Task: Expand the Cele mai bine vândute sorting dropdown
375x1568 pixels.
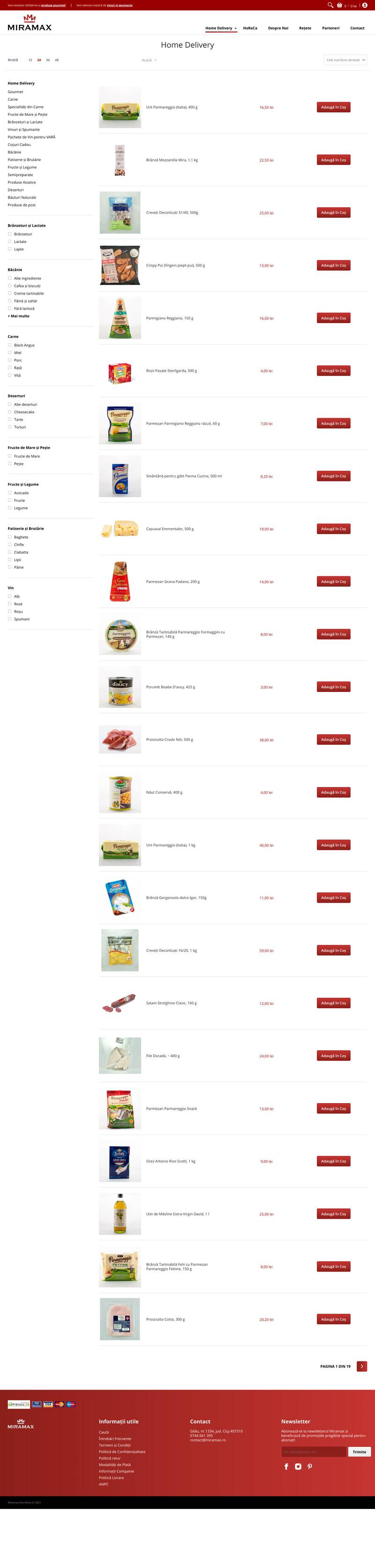Action: (345, 59)
